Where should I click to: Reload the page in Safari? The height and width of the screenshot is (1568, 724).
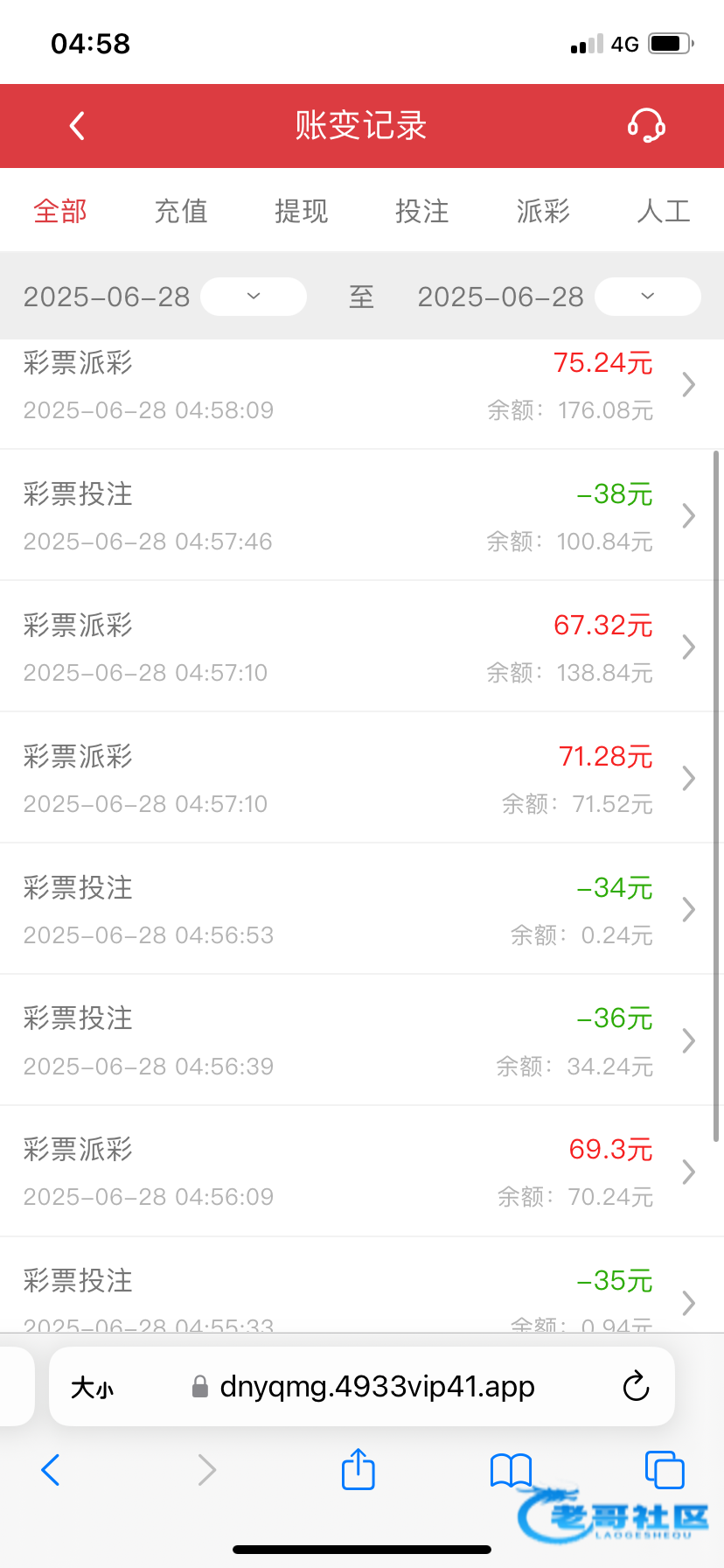(x=636, y=1387)
